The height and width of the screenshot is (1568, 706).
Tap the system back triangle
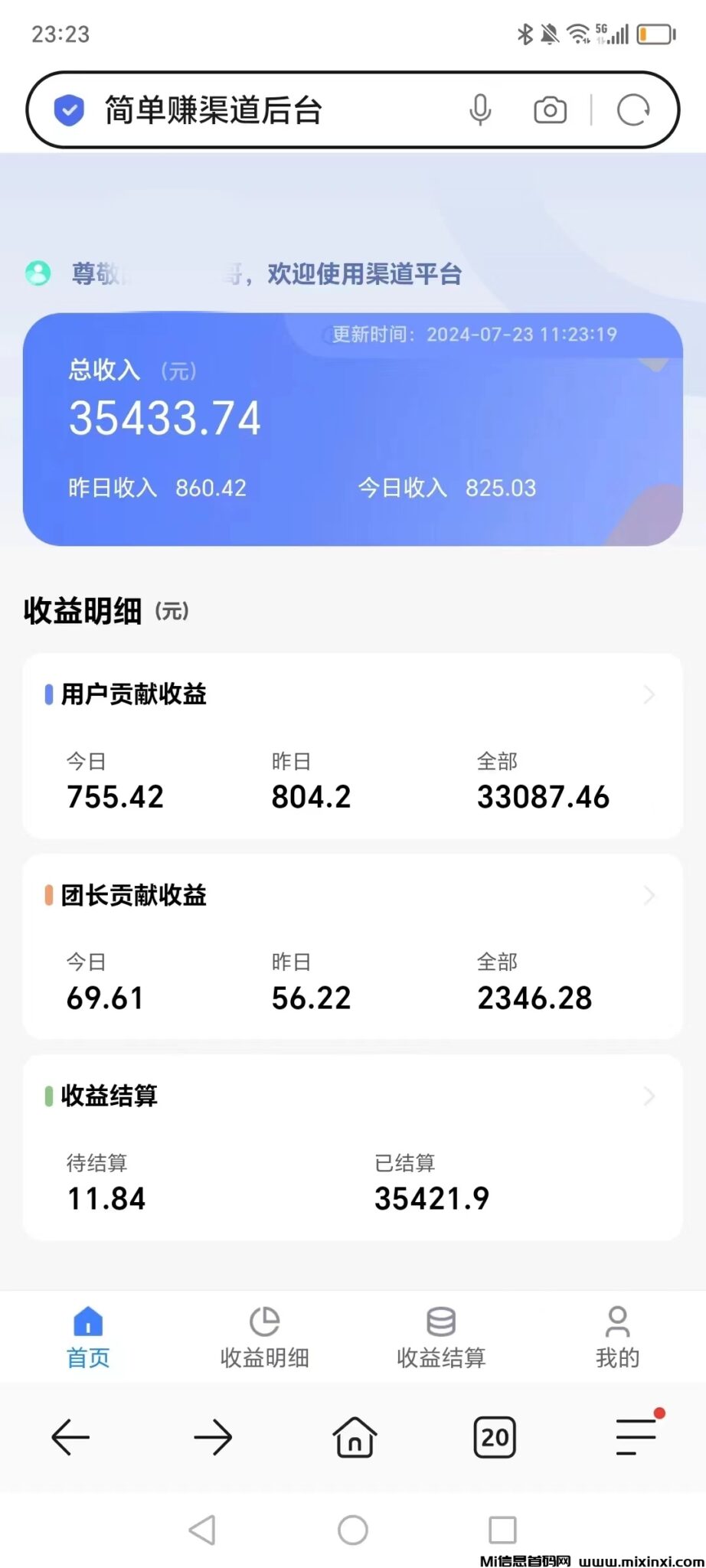pyautogui.click(x=203, y=1530)
